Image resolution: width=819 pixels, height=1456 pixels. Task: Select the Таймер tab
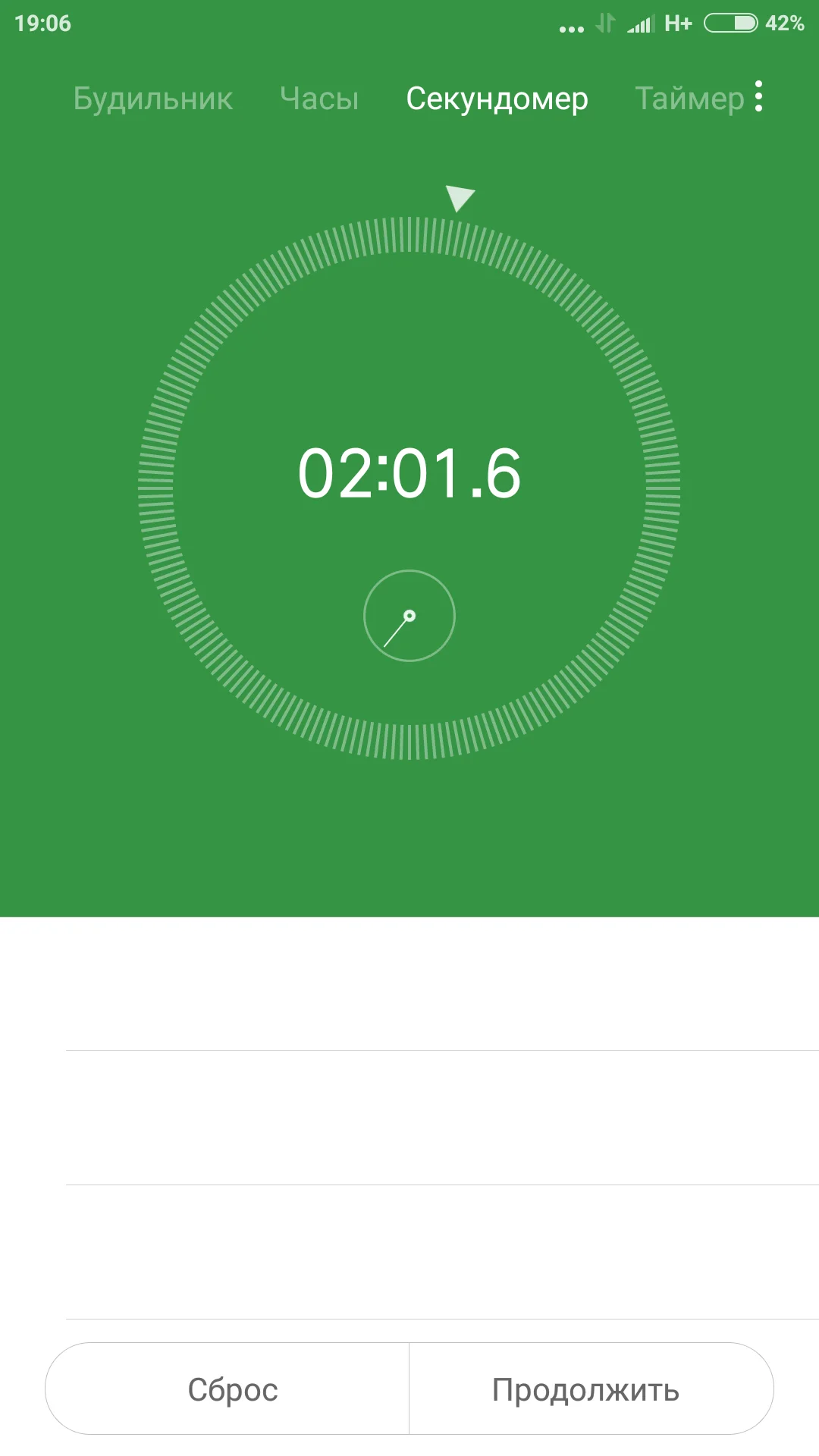point(689,99)
